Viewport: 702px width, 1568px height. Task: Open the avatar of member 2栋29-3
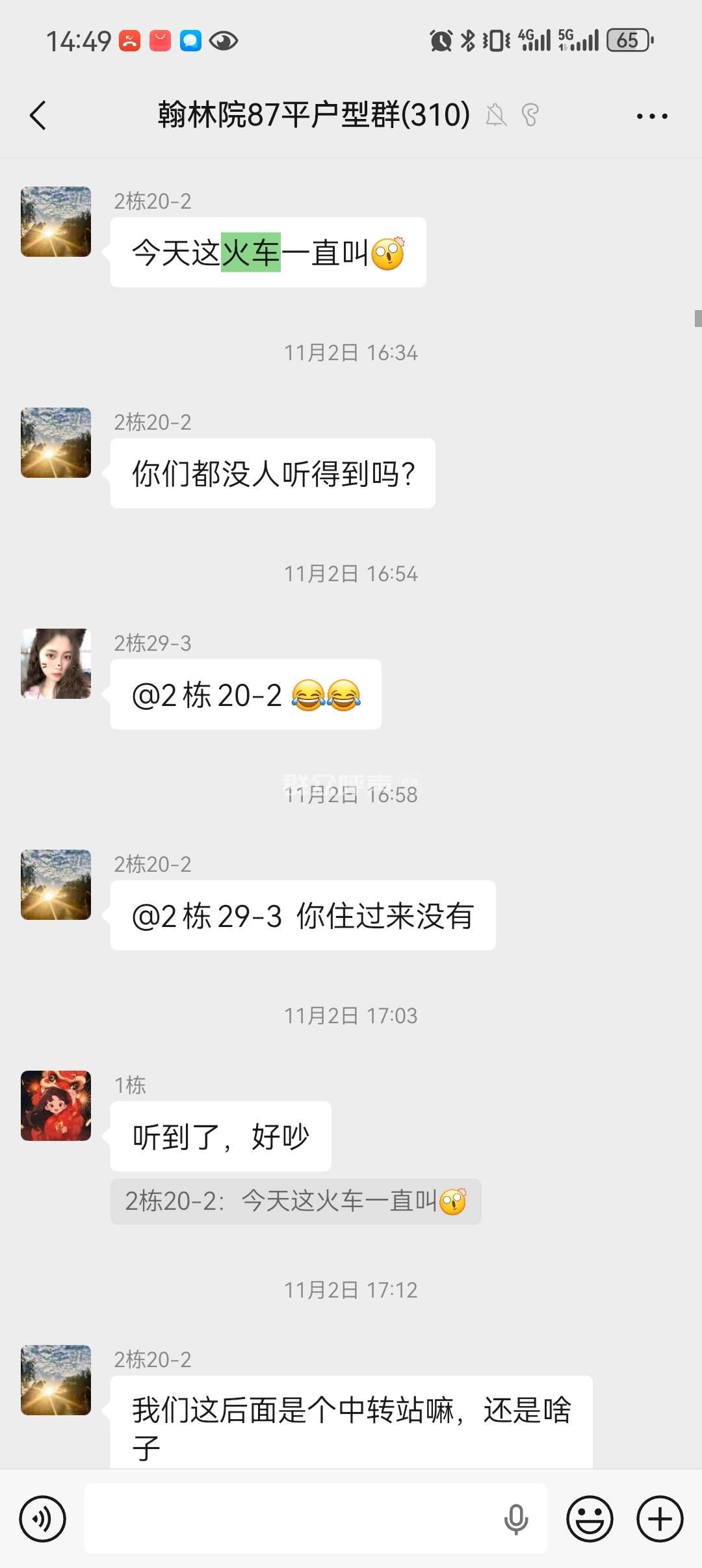click(56, 664)
